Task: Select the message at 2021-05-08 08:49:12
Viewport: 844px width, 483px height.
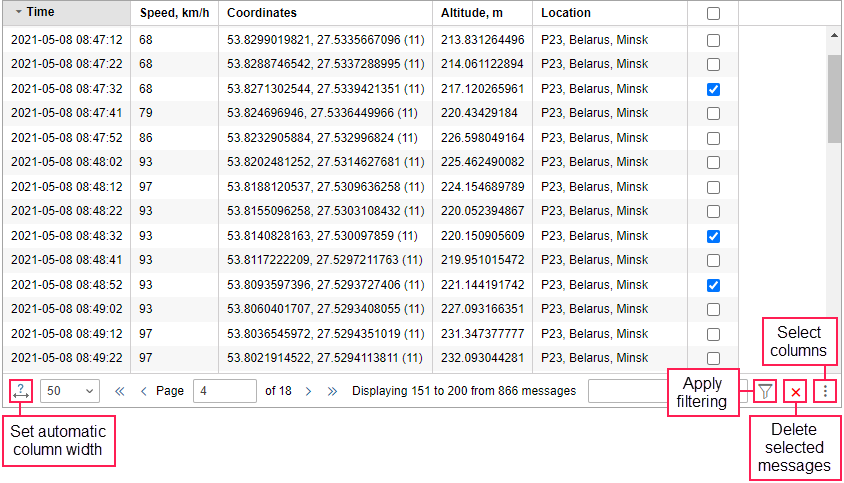Action: click(713, 334)
